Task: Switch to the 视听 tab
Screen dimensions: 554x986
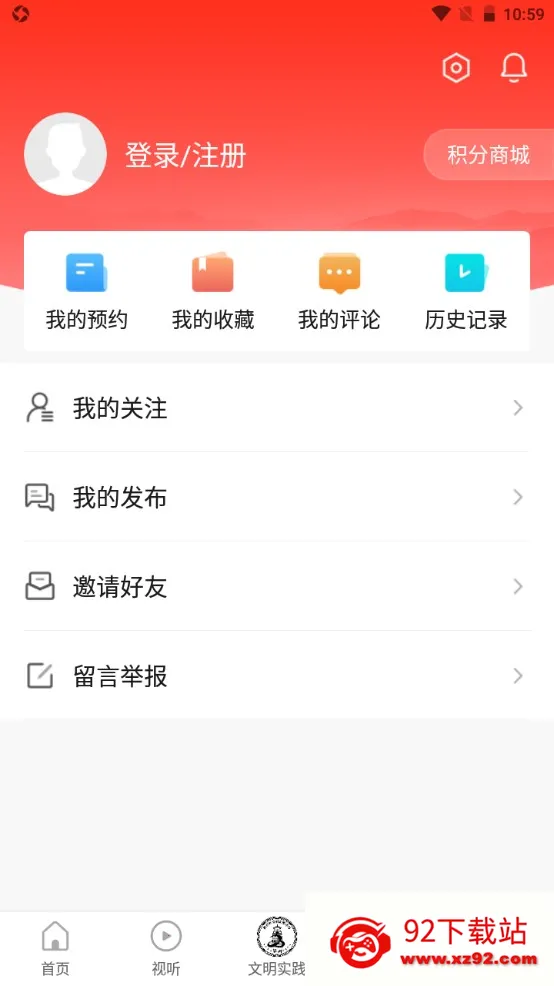Action: (166, 948)
